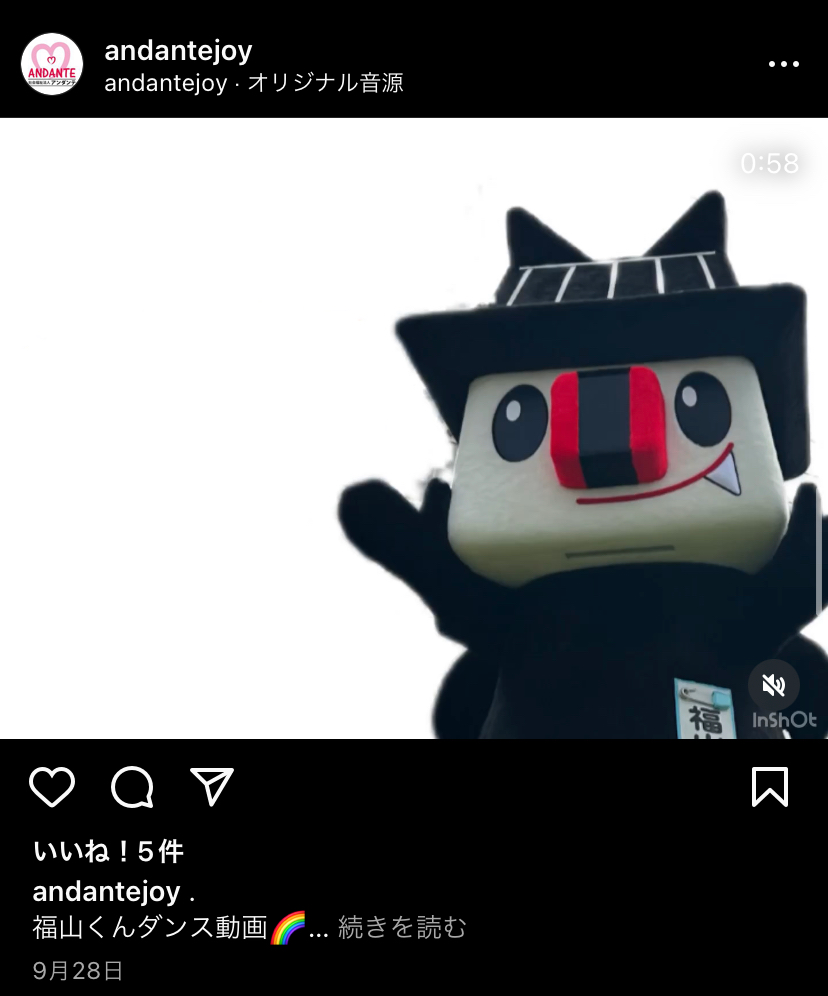Open the andantejoy username in the header

pyautogui.click(x=178, y=50)
